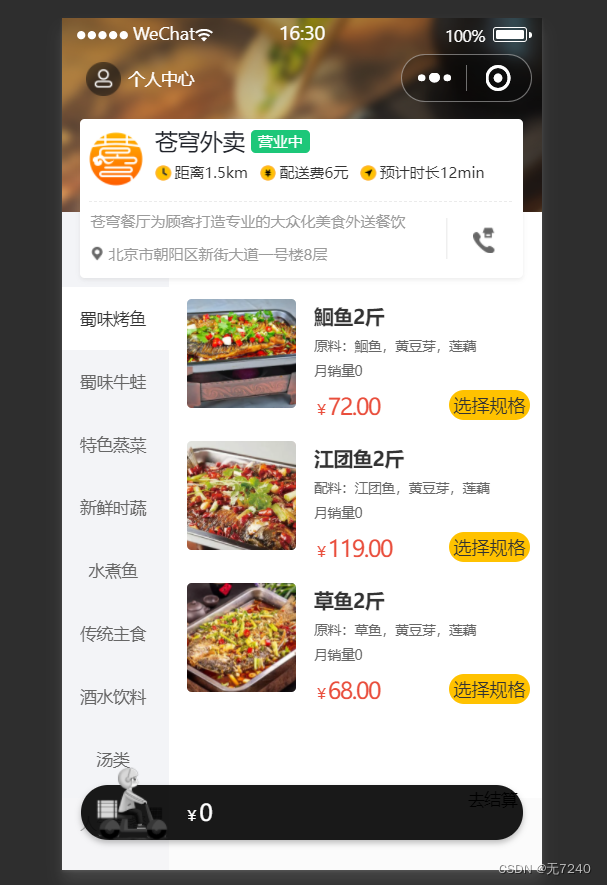Select the 汤类 category
This screenshot has height=885, width=607.
coord(114,759)
